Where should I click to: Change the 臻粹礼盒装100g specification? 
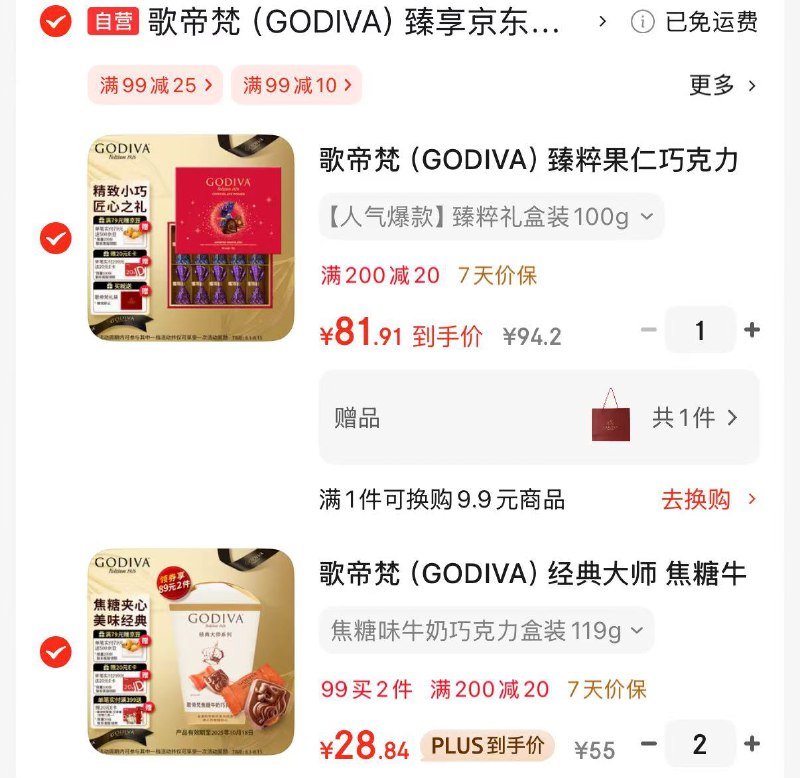490,216
